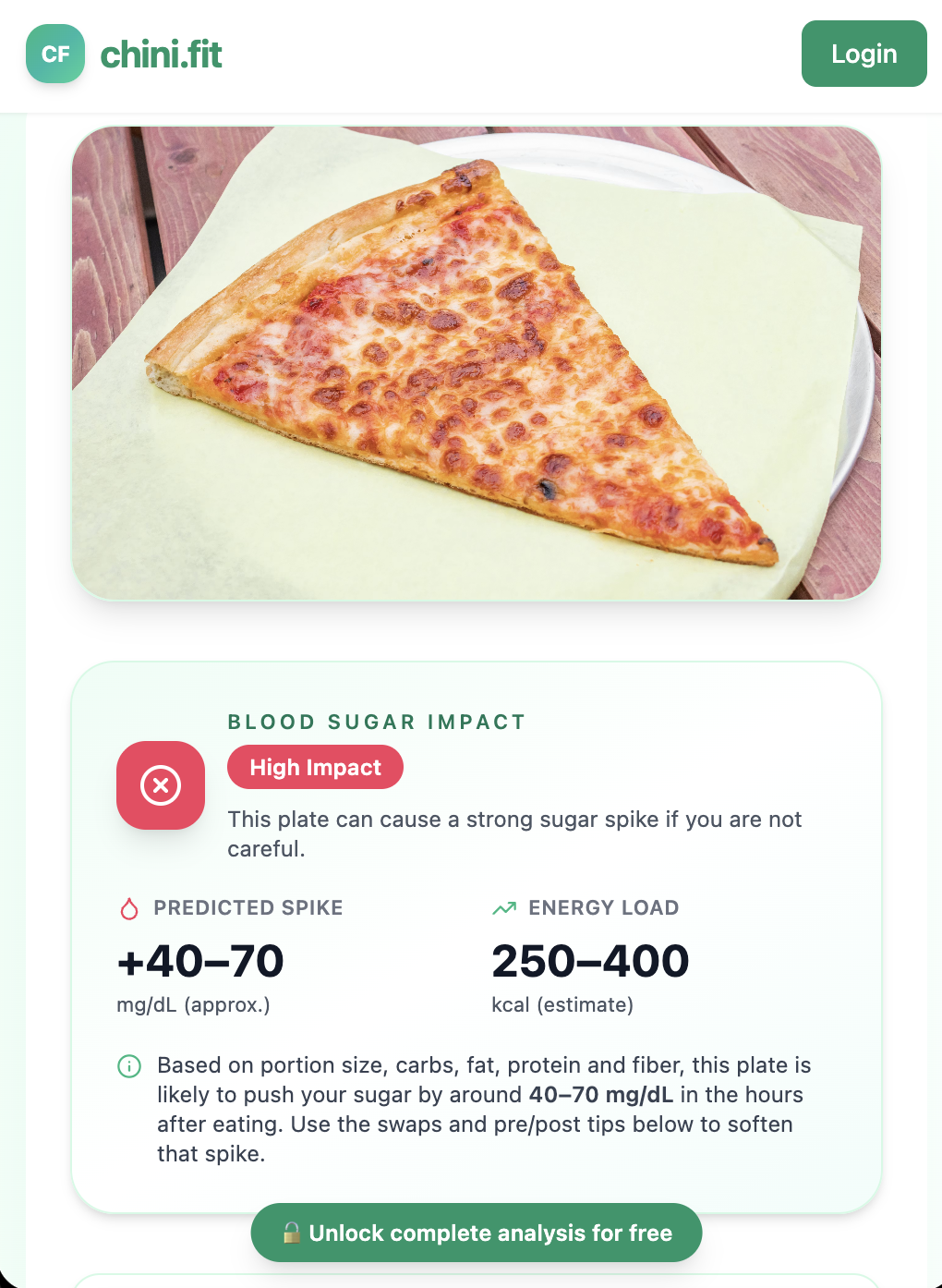Click the CF logo icon
Screen dimensions: 942x1288
tap(55, 54)
